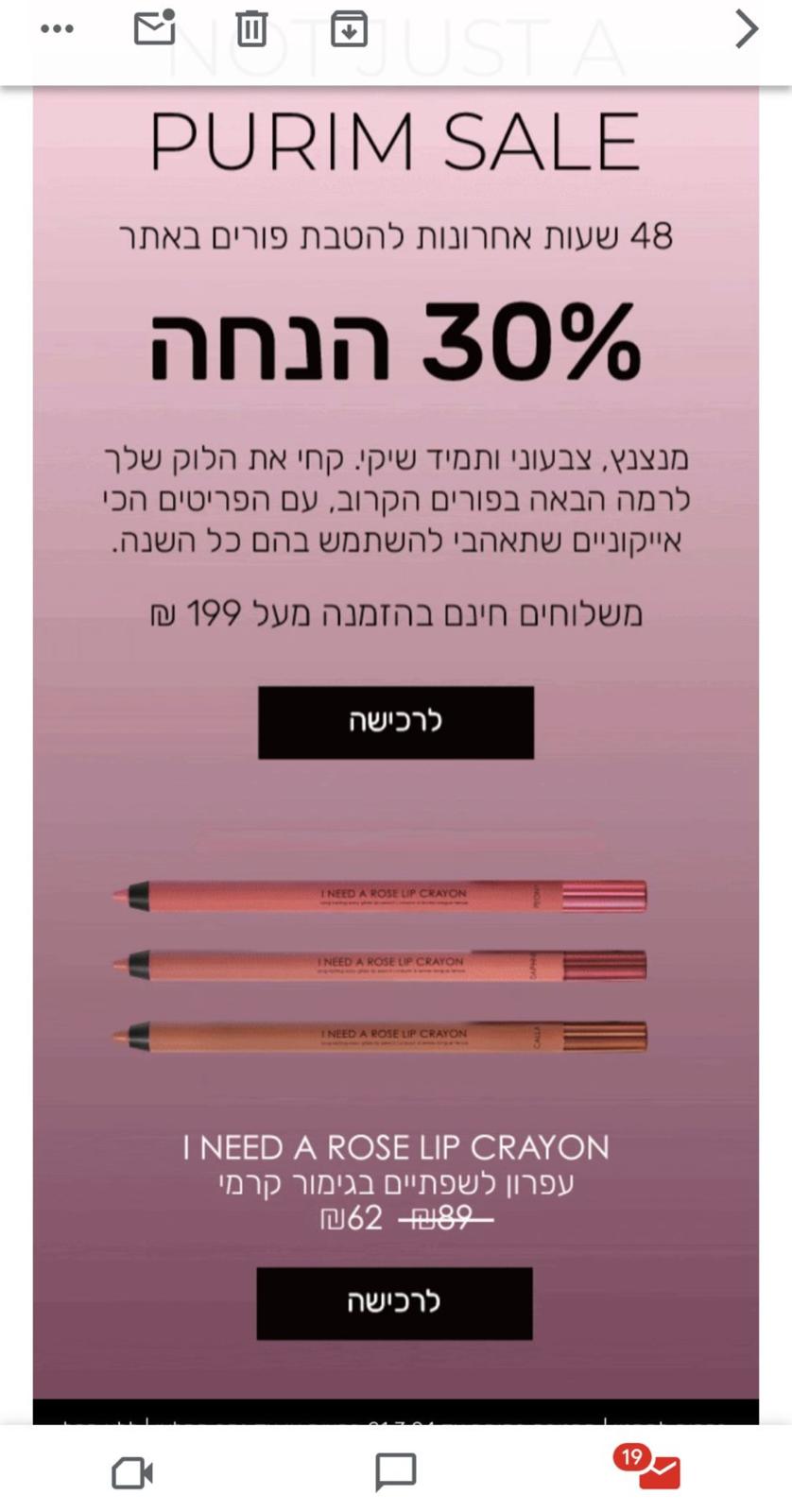This screenshot has width=792, height=1512.
Task: Delete this email with the trash icon
Action: (251, 28)
